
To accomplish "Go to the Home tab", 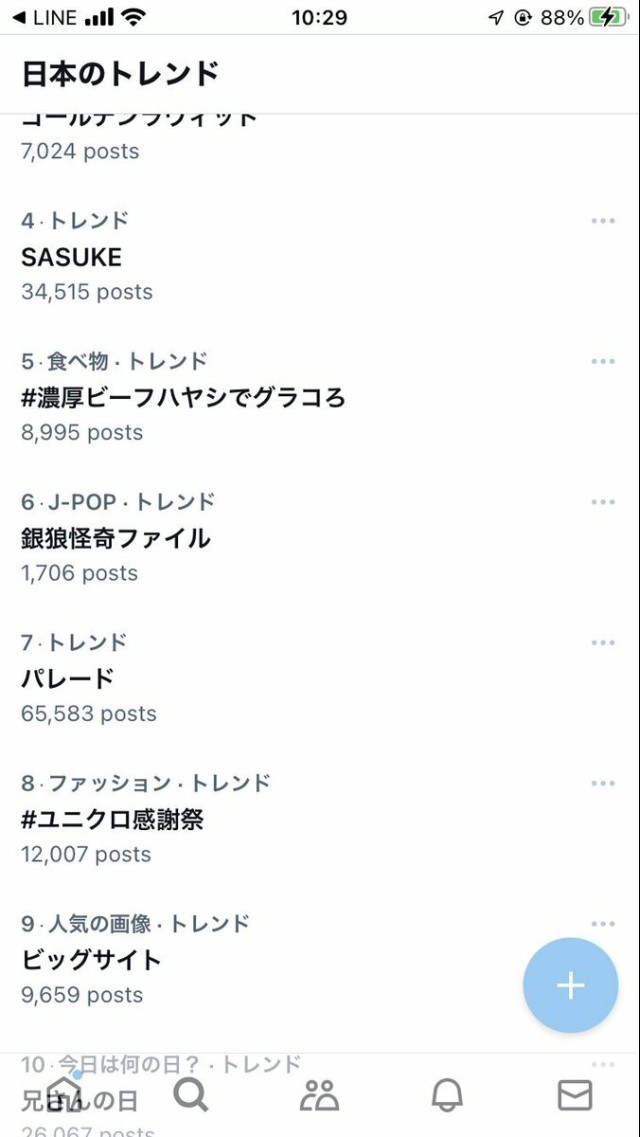I will [65, 1093].
